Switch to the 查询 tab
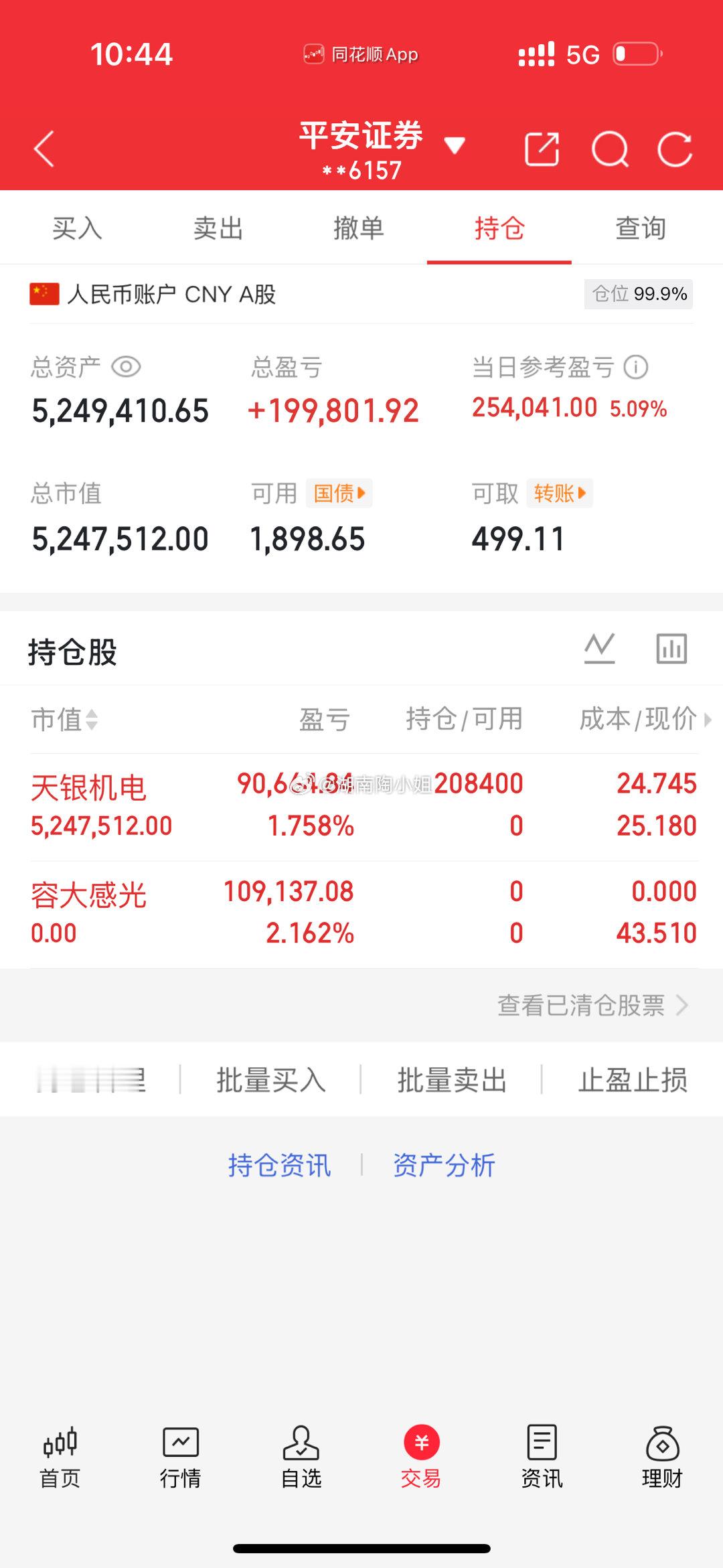Image resolution: width=723 pixels, height=1568 pixels. (x=641, y=228)
